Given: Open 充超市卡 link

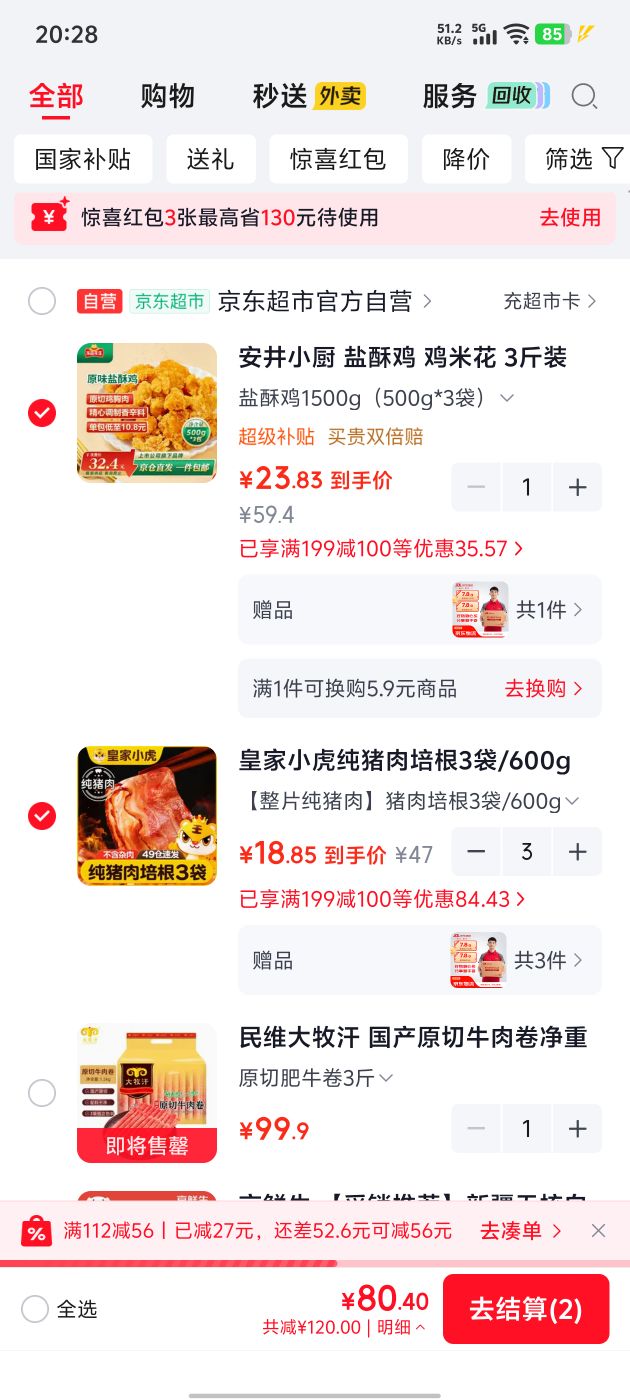Looking at the screenshot, I should click(550, 300).
